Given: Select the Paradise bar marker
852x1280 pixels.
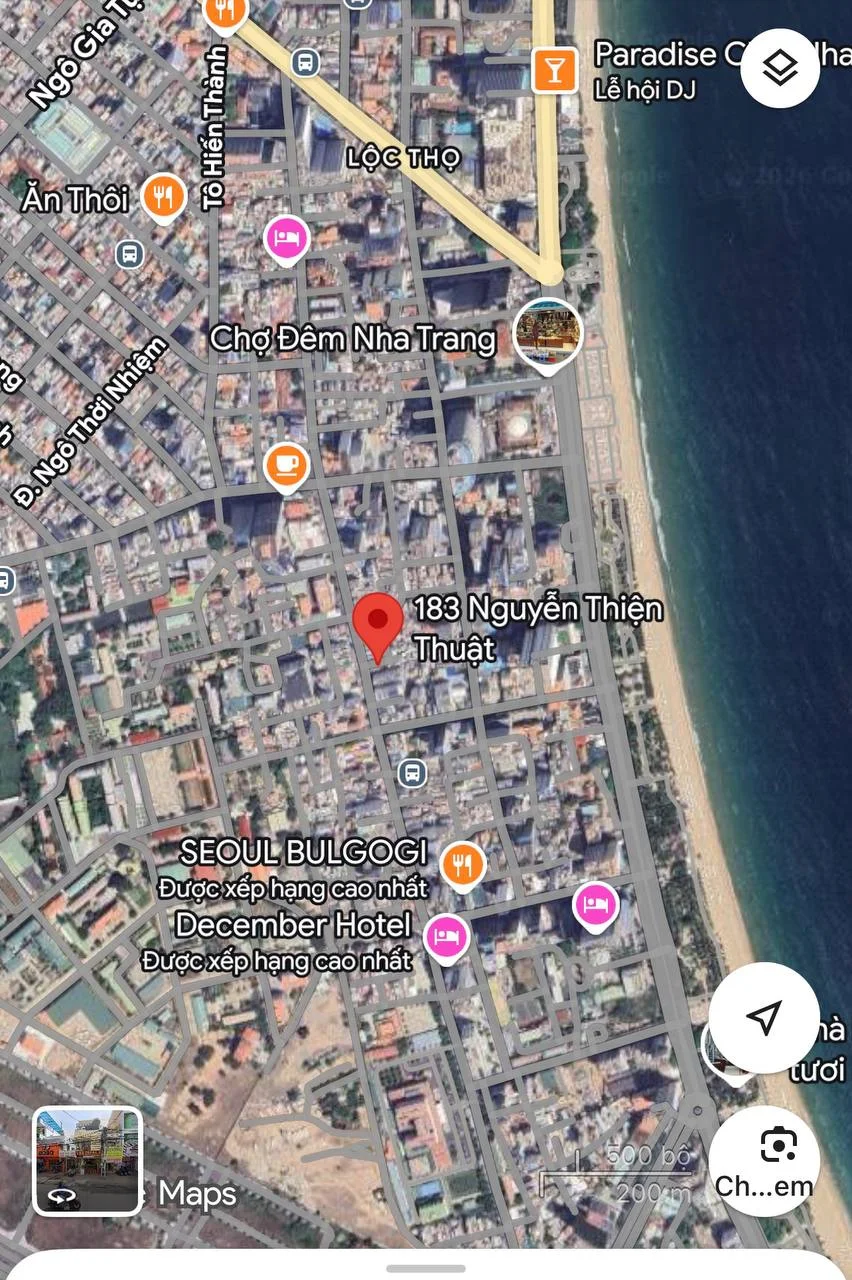Looking at the screenshot, I should click(x=554, y=70).
